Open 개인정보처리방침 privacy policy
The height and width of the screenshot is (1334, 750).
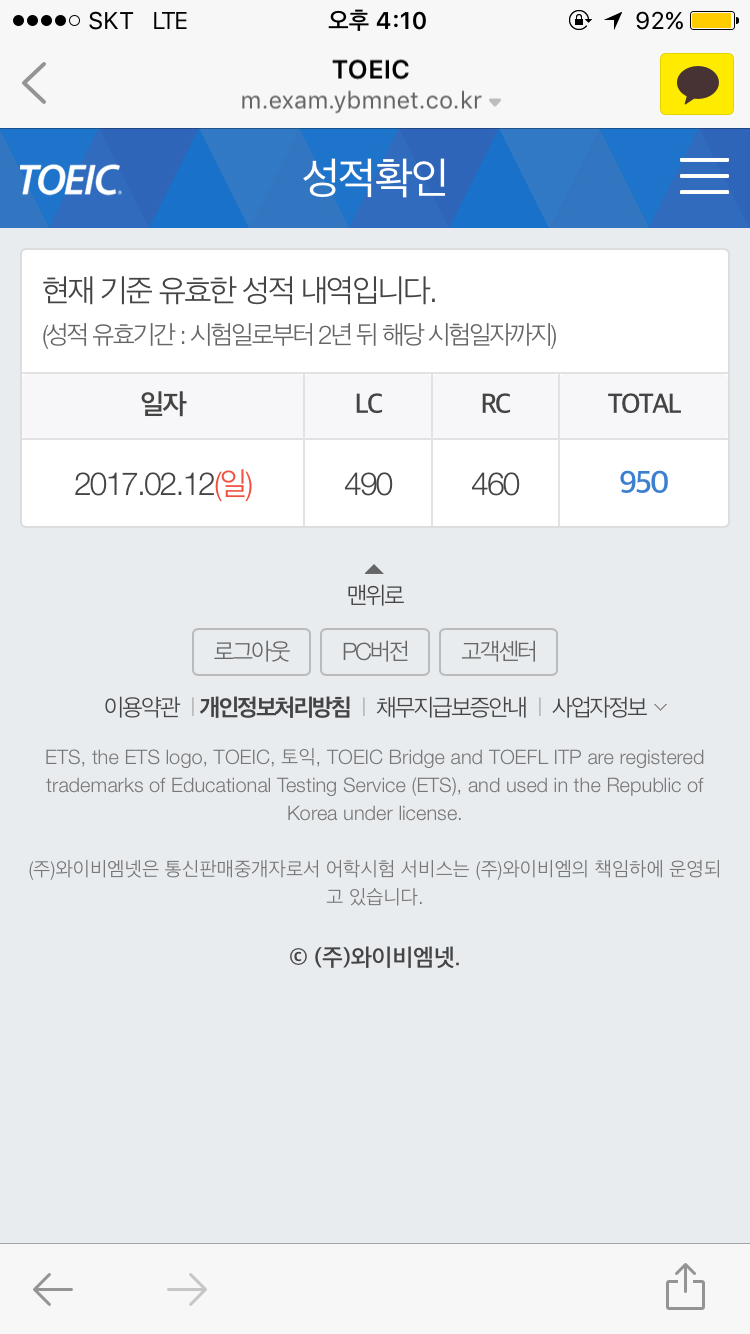(x=275, y=707)
